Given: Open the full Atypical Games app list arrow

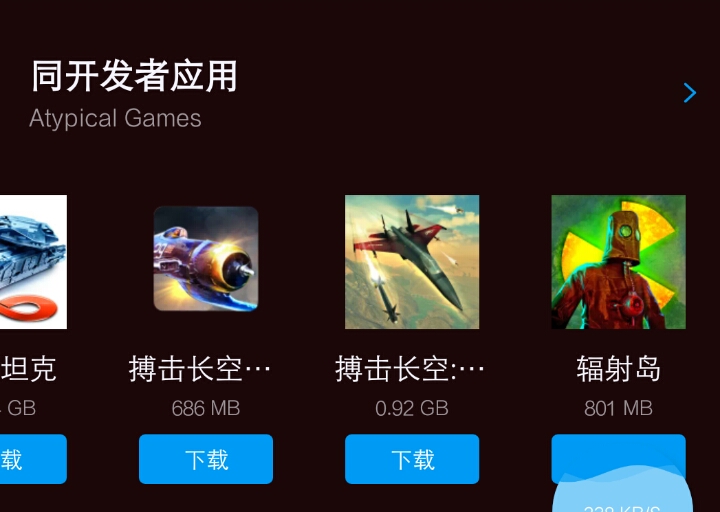Looking at the screenshot, I should point(689,94).
